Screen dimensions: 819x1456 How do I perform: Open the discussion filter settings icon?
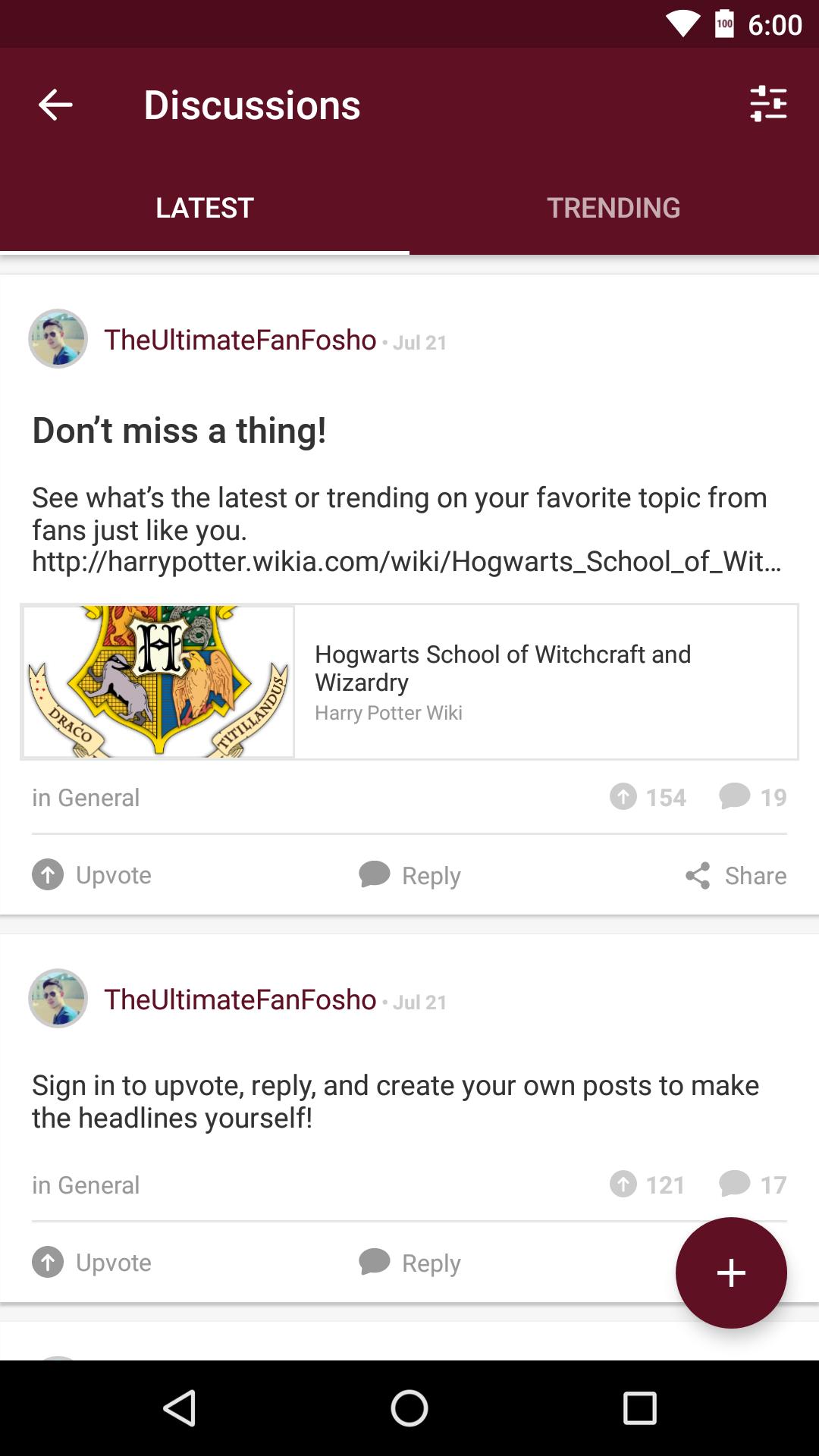click(x=768, y=104)
